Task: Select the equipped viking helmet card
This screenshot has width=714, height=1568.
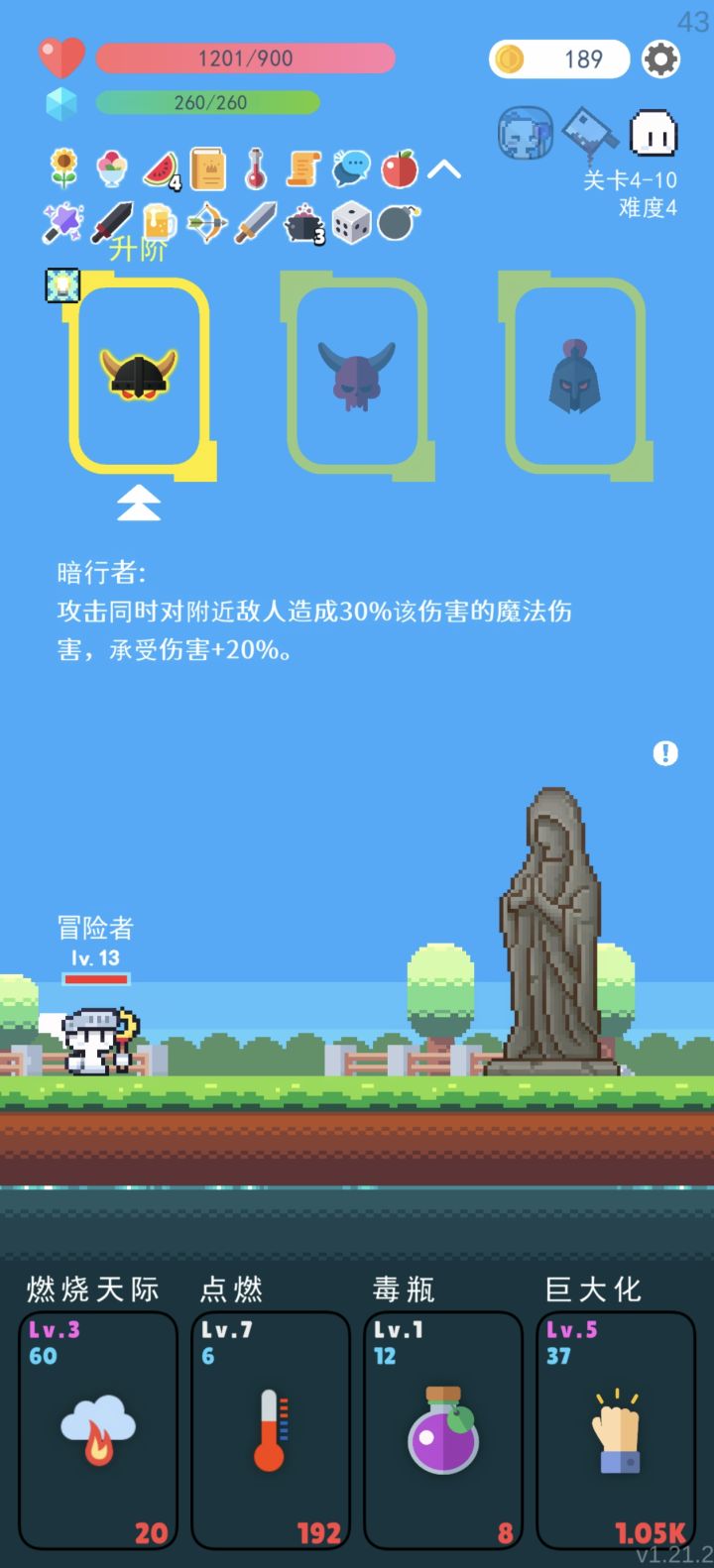Action: 140,377
